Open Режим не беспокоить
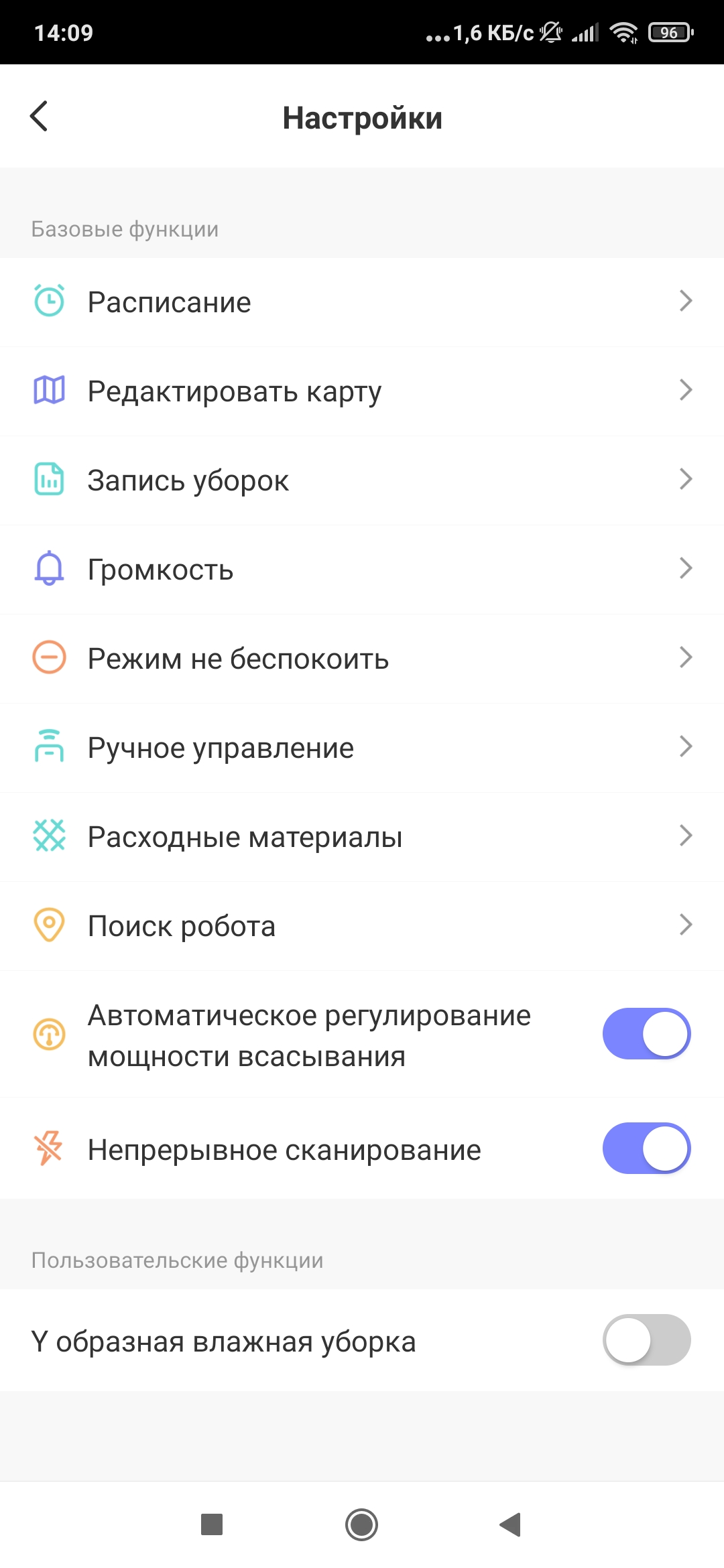 tap(362, 659)
